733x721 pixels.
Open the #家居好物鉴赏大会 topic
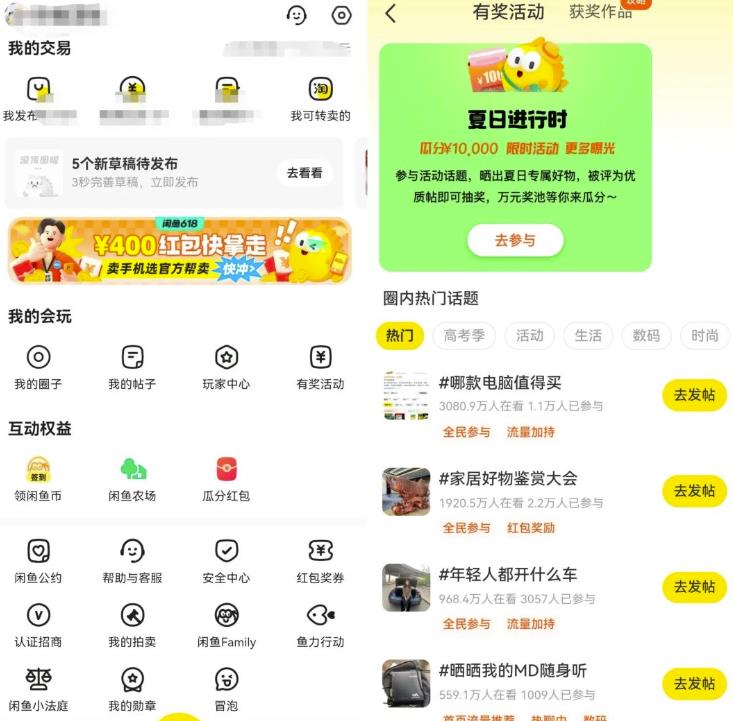click(x=508, y=479)
